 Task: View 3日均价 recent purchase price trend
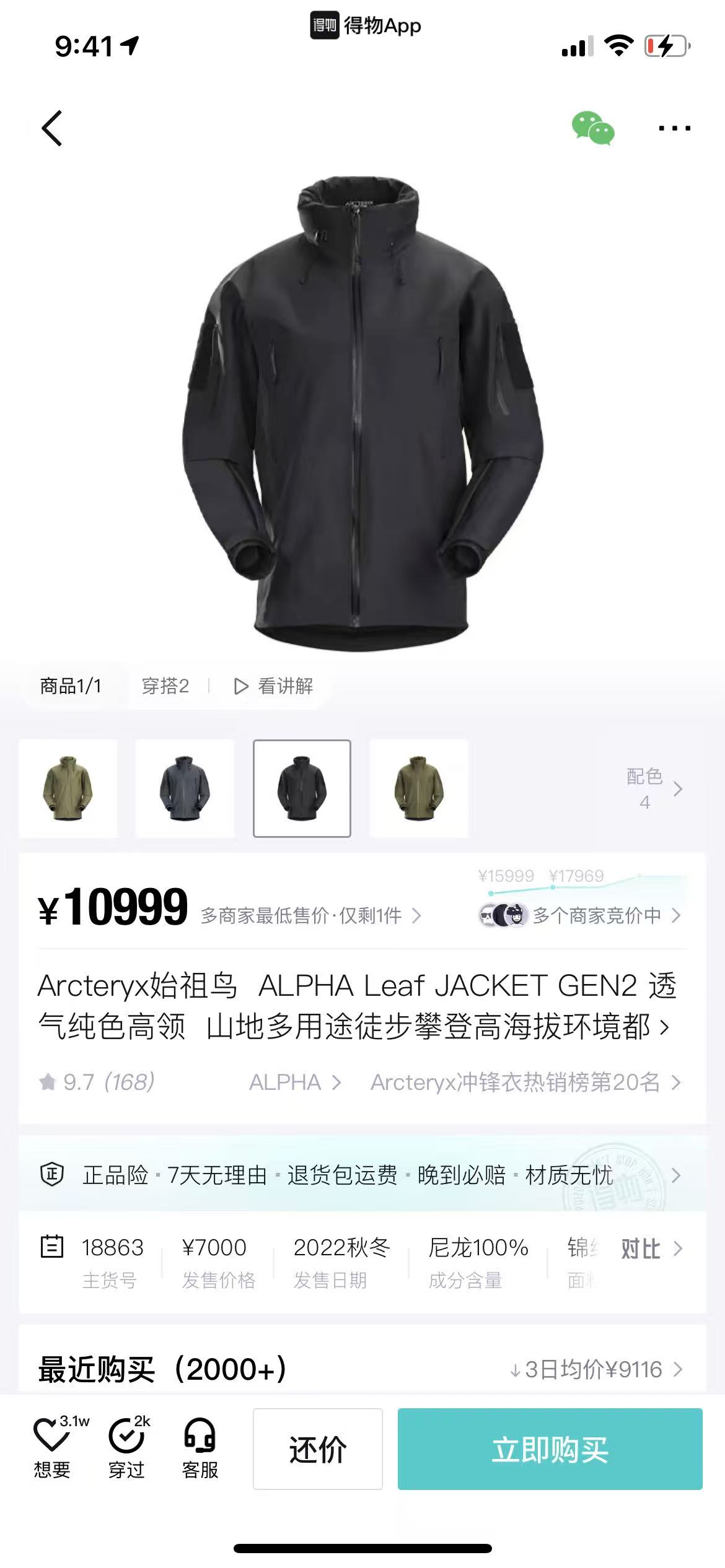[596, 1369]
